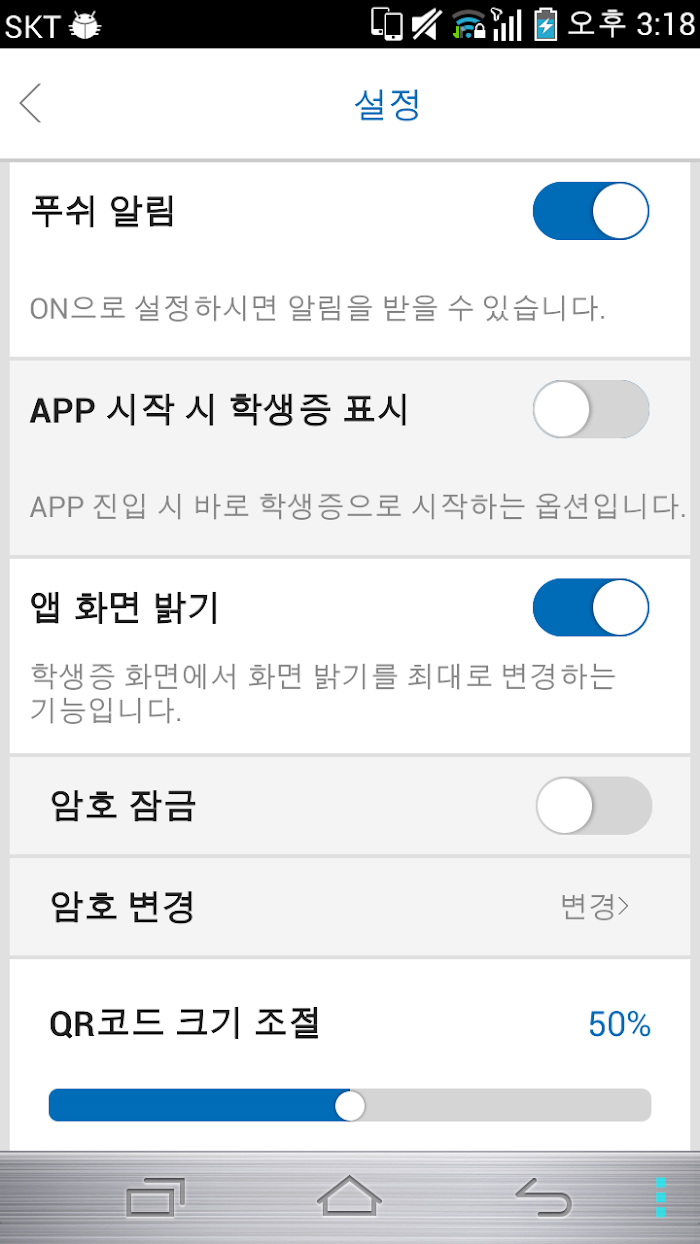Go back using the header arrow

point(31,104)
